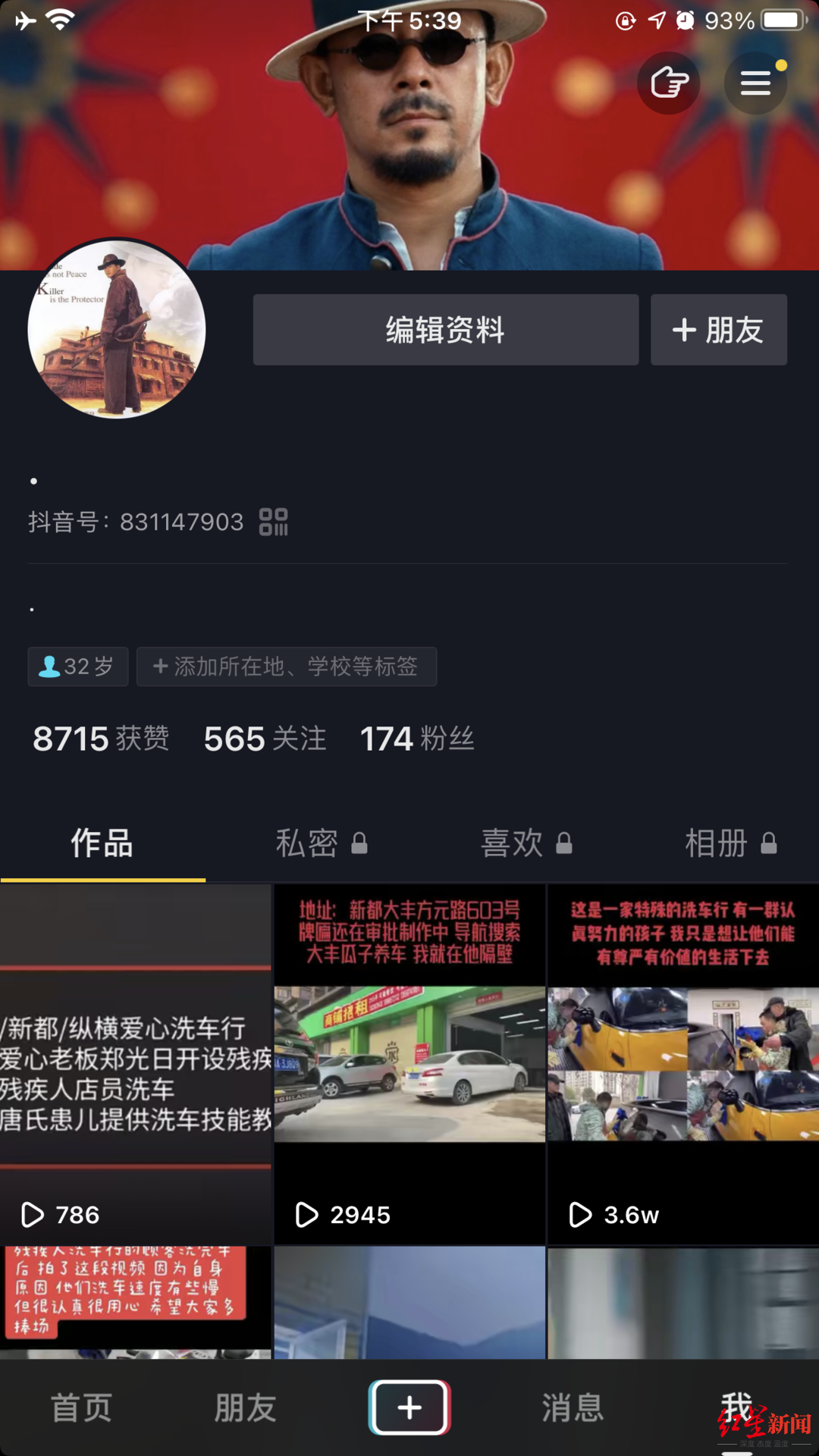Screen dimensions: 819x1456
Task: Open the hamburger menu in top right
Action: (754, 82)
